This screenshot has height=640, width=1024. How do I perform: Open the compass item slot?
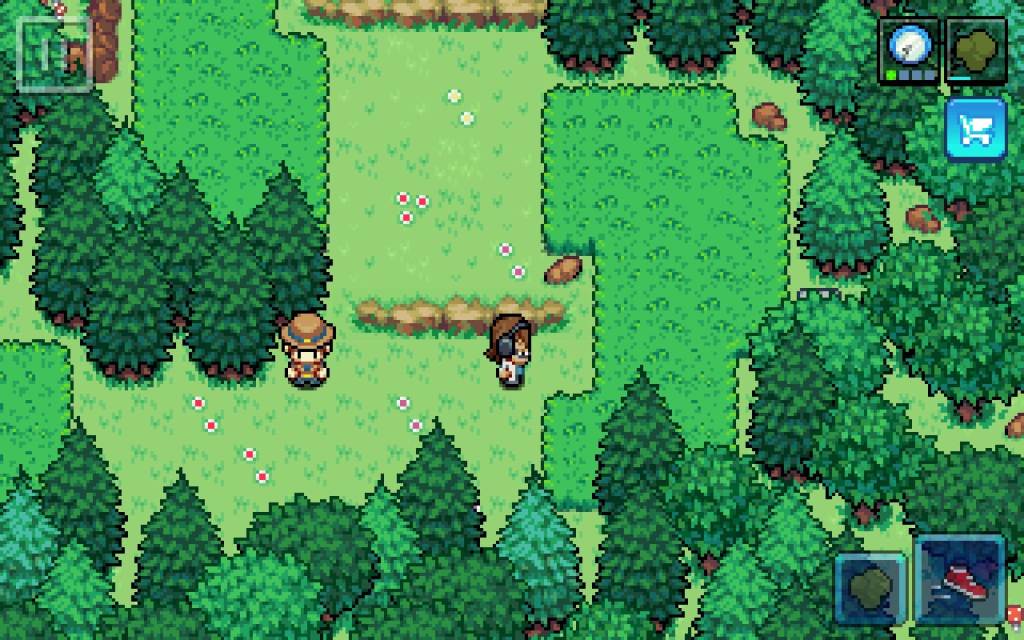pos(909,48)
